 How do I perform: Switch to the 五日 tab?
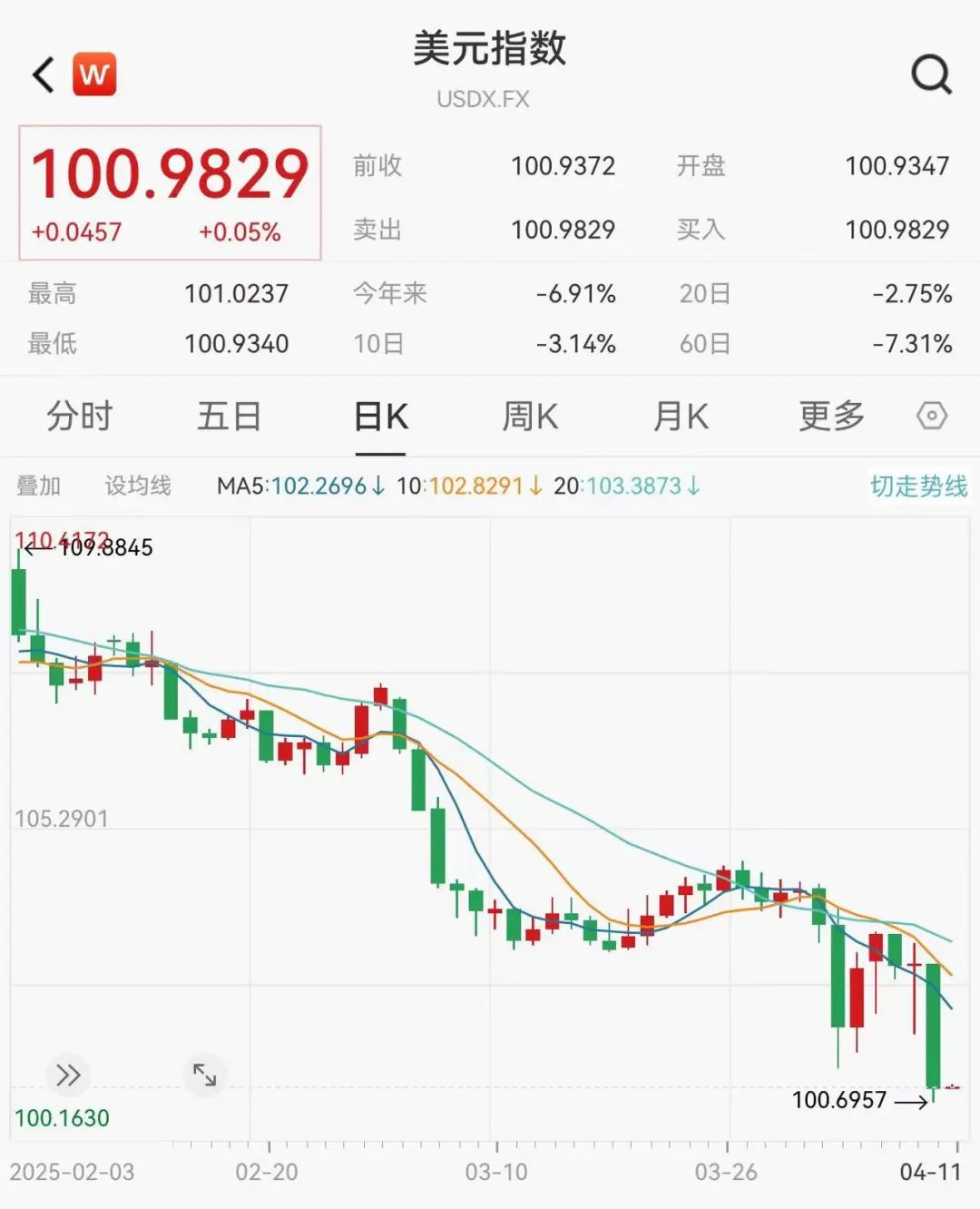(x=229, y=417)
